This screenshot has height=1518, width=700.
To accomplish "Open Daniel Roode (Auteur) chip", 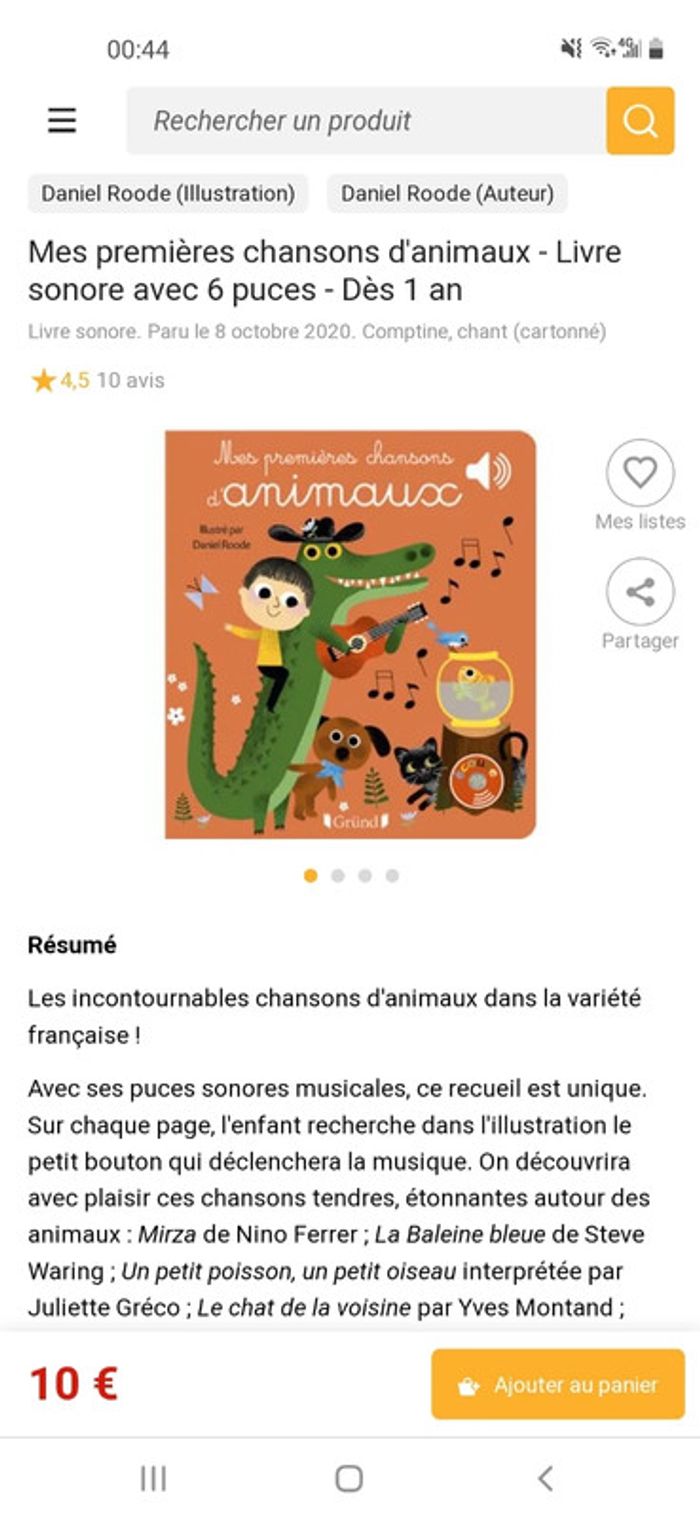I will 447,193.
